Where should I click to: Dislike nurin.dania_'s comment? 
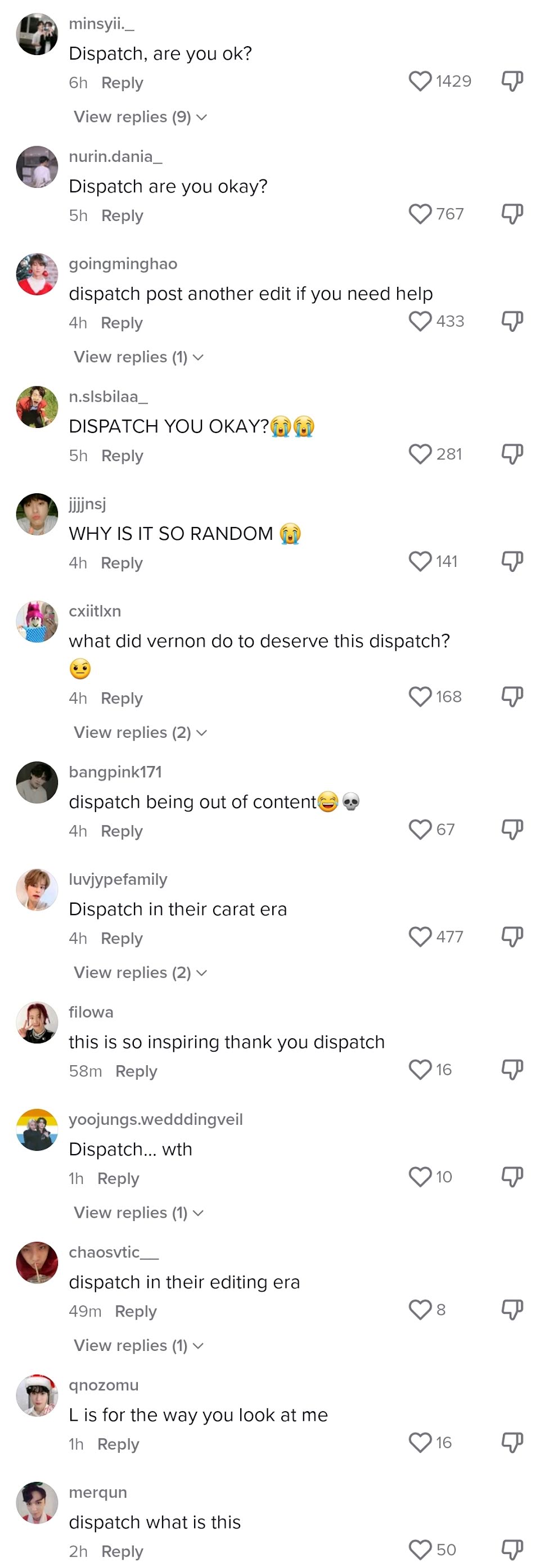click(x=512, y=214)
